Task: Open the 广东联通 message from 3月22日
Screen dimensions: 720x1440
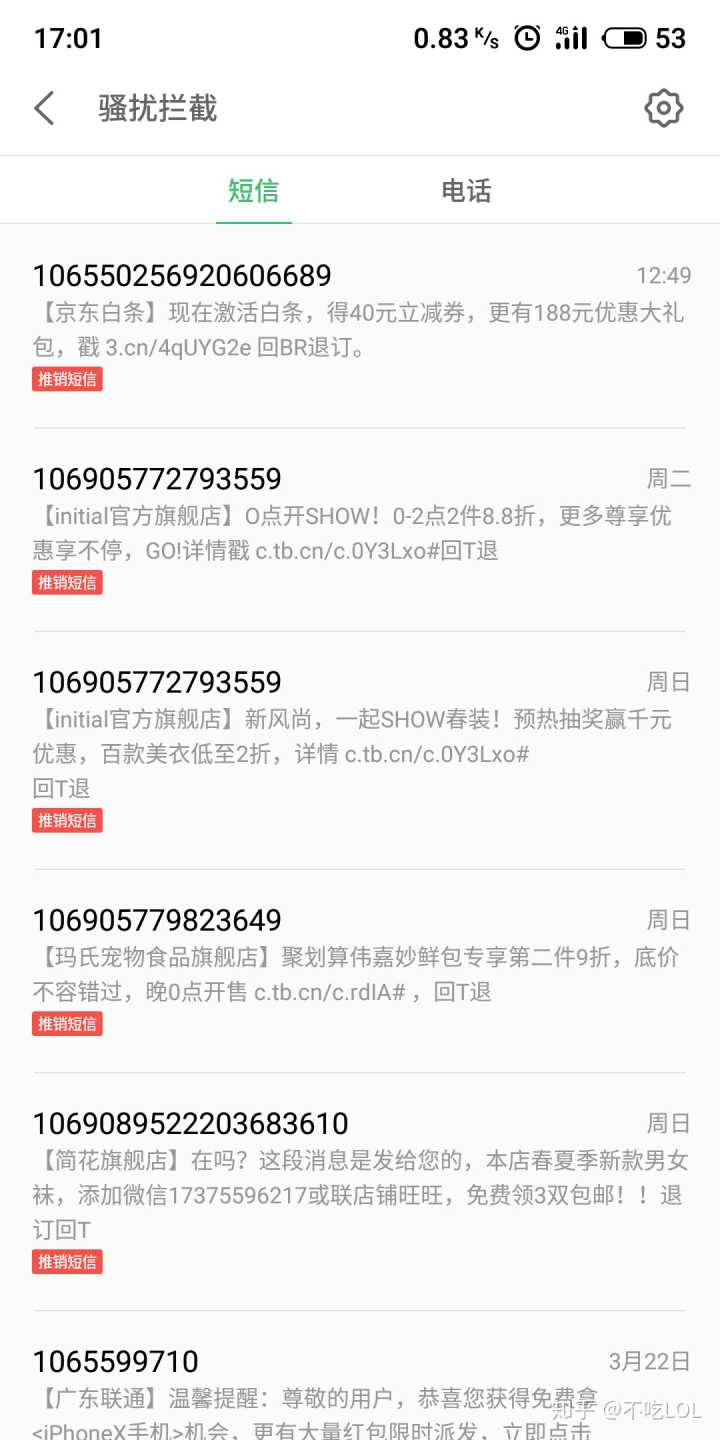Action: click(x=360, y=1395)
